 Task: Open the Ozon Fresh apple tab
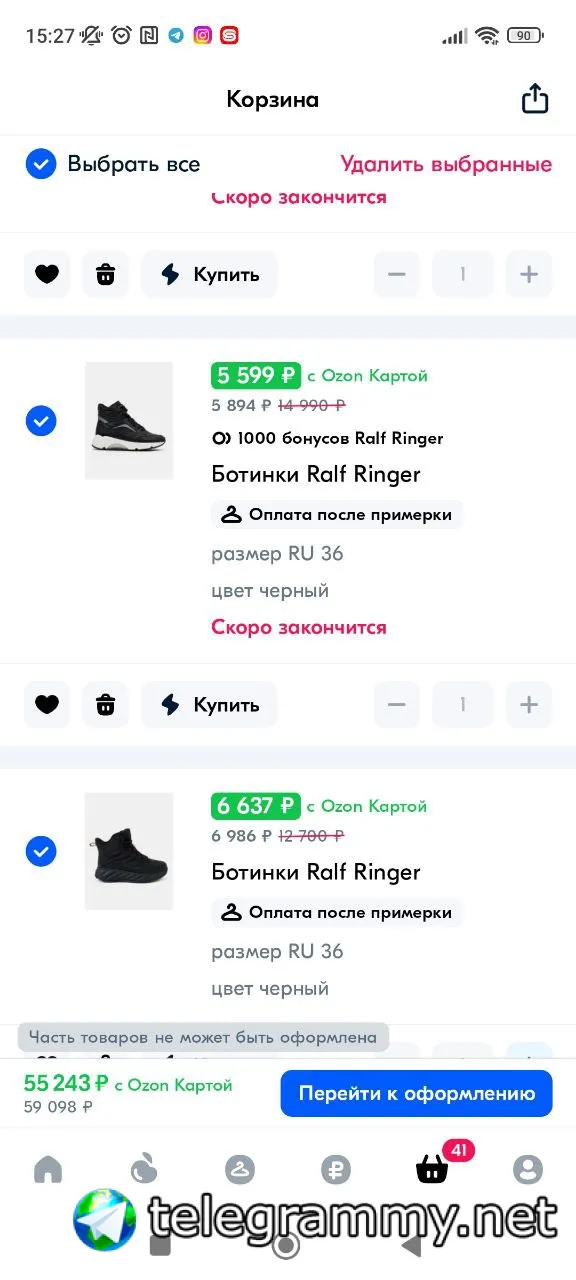coord(144,1169)
